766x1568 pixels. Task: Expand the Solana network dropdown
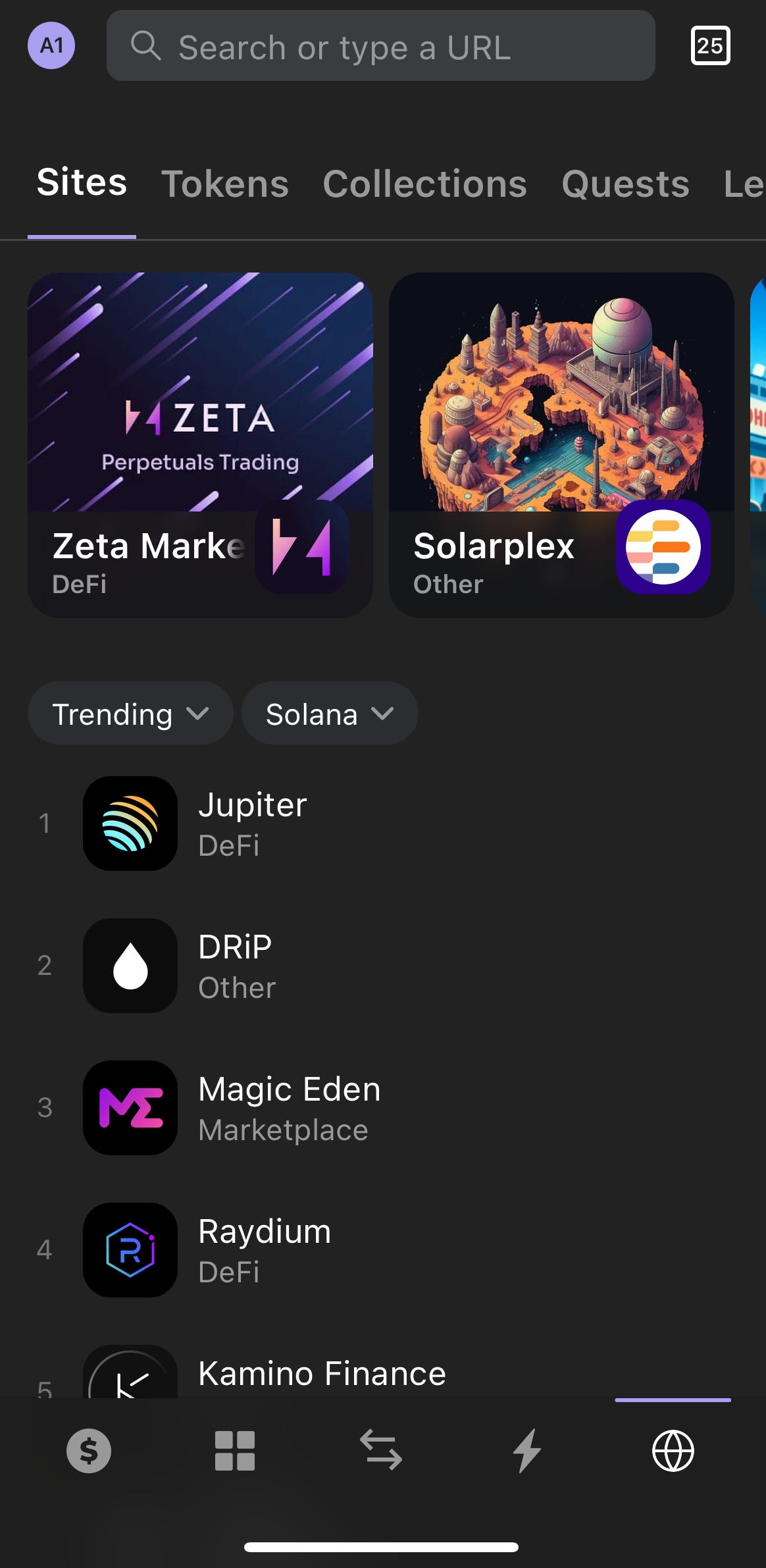coord(329,714)
